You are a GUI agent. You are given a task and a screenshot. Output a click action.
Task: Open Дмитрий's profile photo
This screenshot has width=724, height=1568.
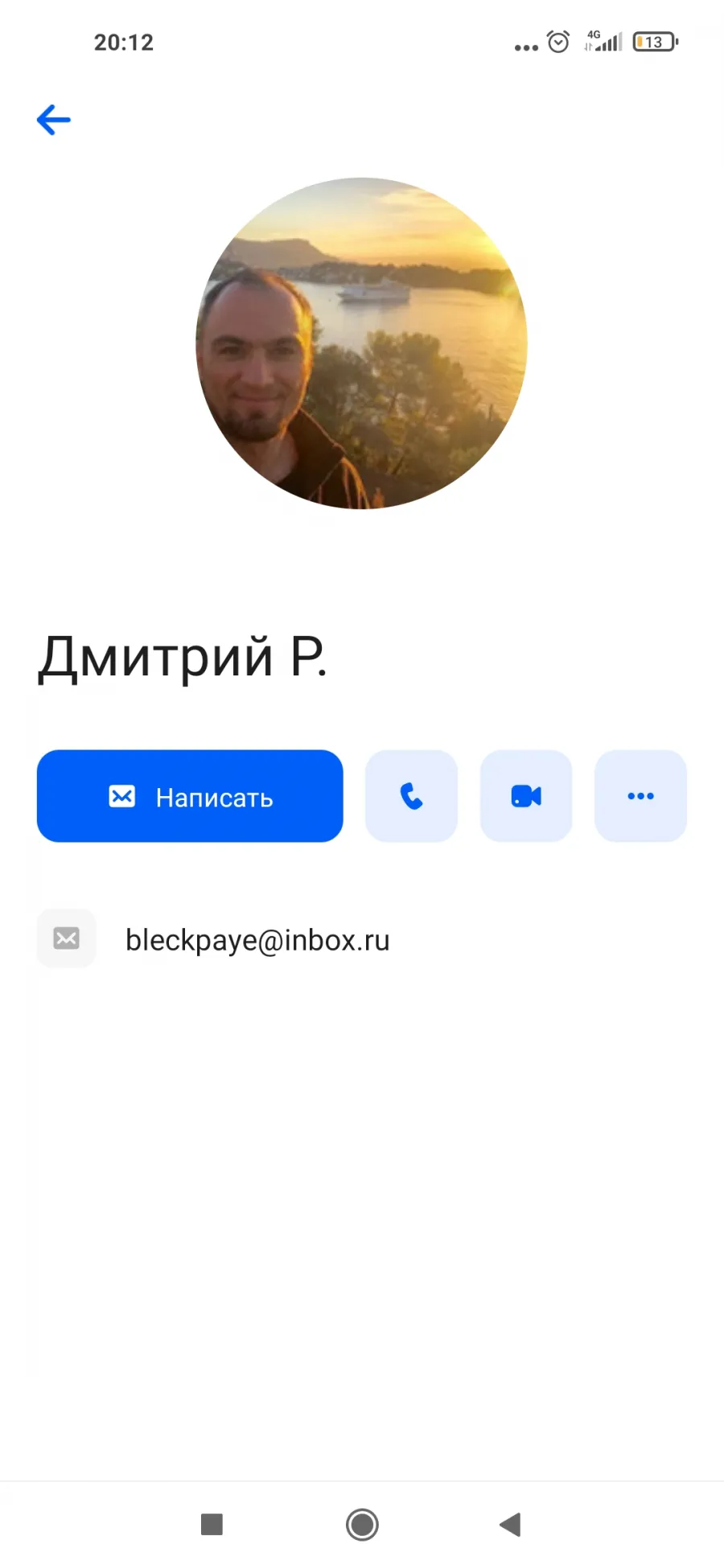(362, 343)
